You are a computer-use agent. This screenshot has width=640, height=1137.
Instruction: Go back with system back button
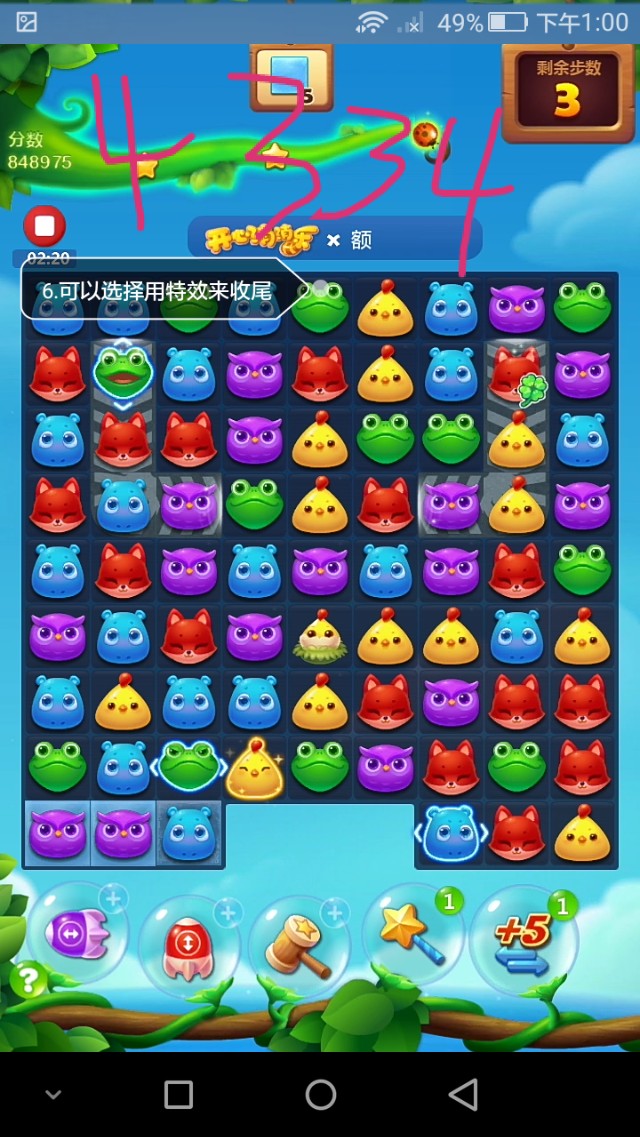463,1095
